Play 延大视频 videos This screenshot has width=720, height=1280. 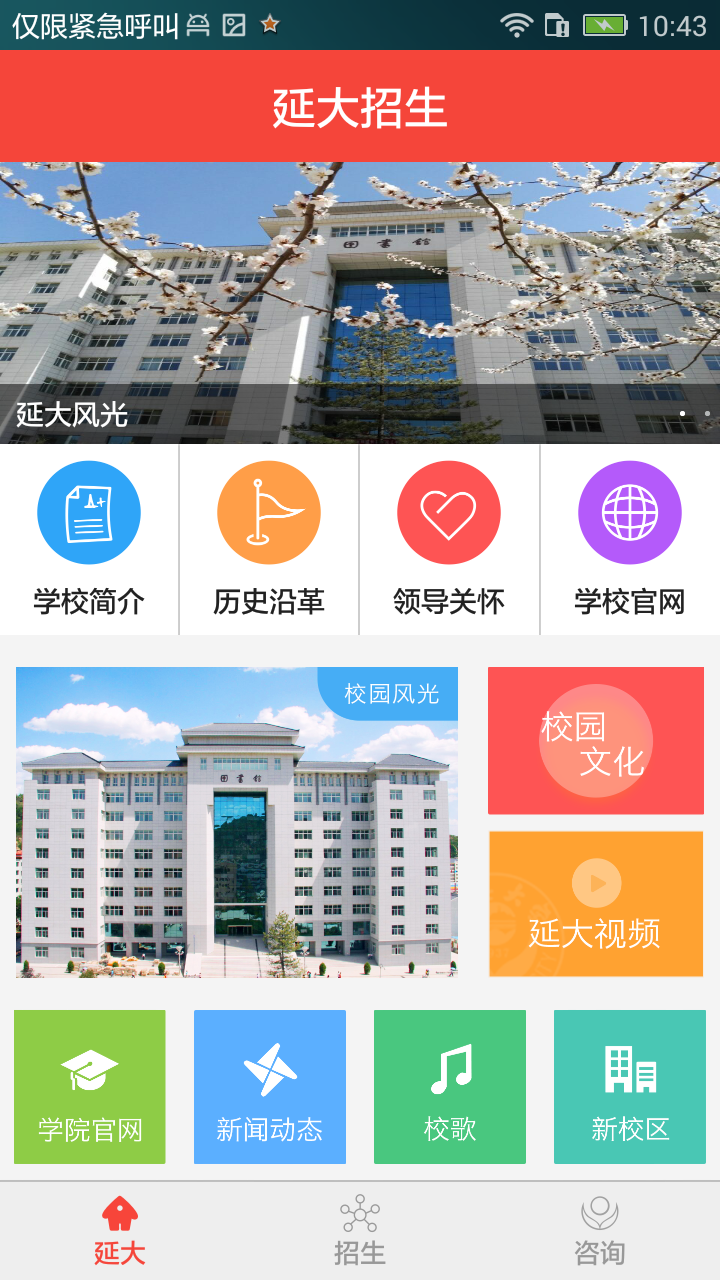[x=596, y=904]
